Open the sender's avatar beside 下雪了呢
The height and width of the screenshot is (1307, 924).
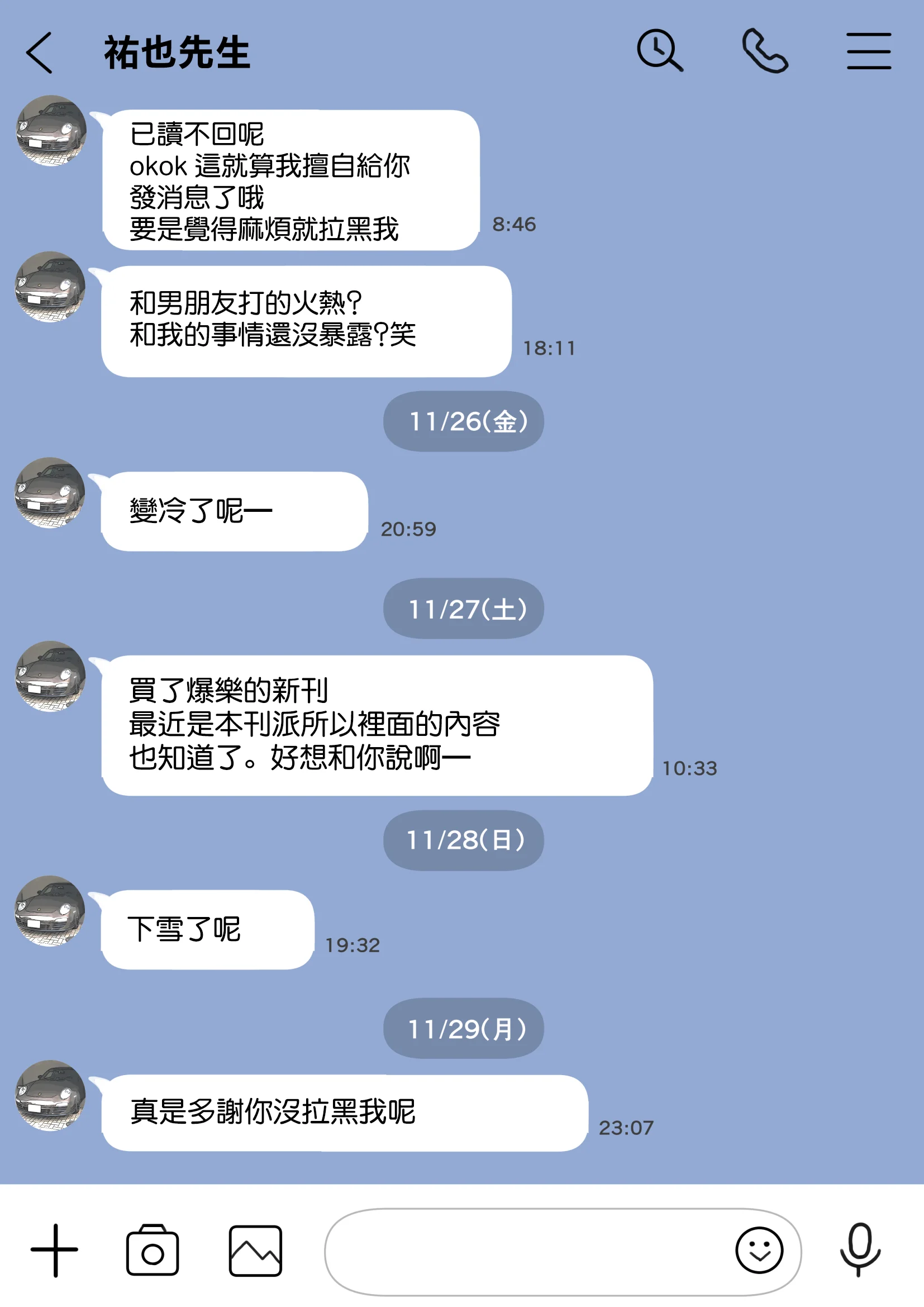point(50,911)
